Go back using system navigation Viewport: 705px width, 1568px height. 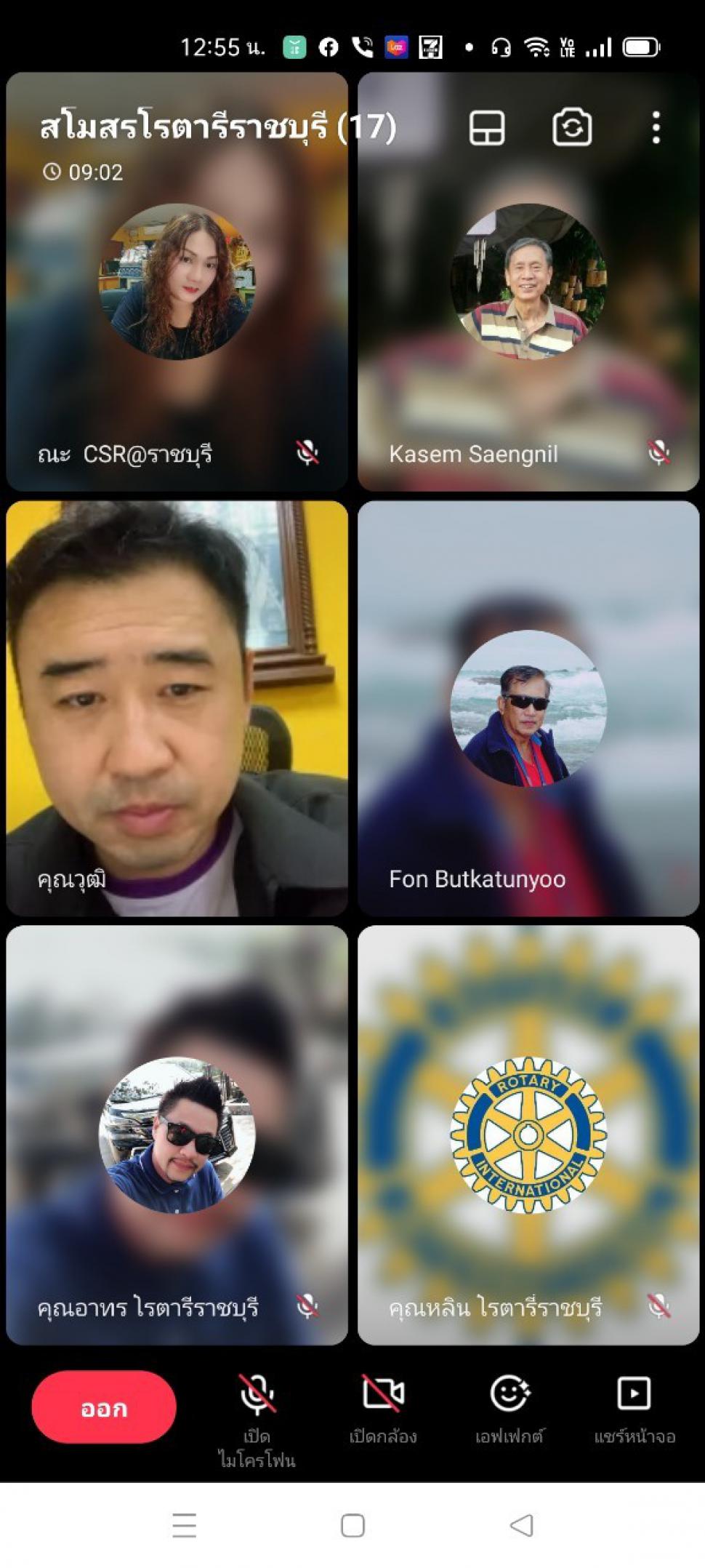(x=521, y=1525)
